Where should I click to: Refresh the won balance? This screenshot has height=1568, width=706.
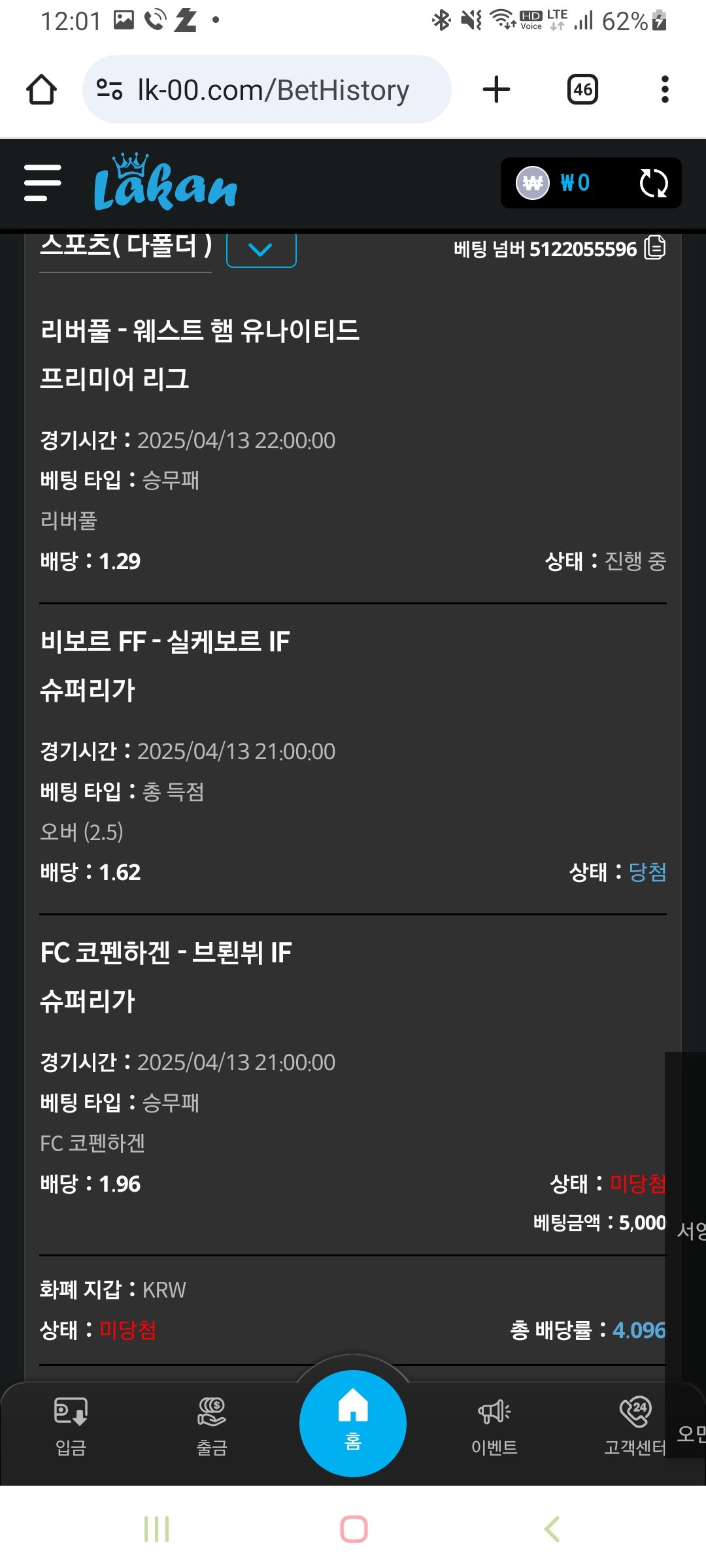tap(653, 183)
